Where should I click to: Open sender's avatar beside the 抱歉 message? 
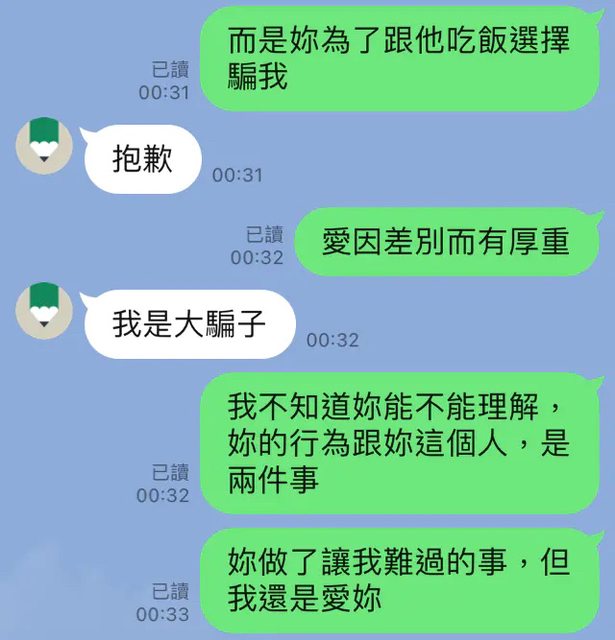(x=44, y=146)
